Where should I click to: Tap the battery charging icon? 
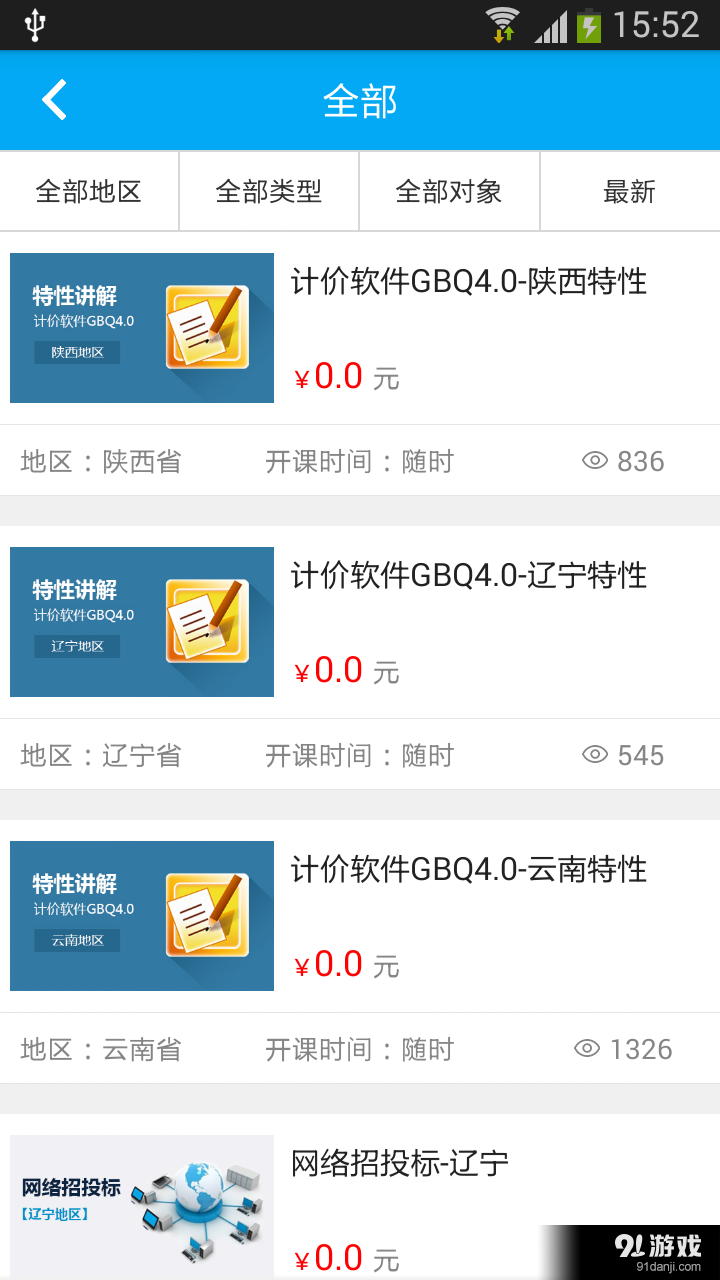coord(588,27)
